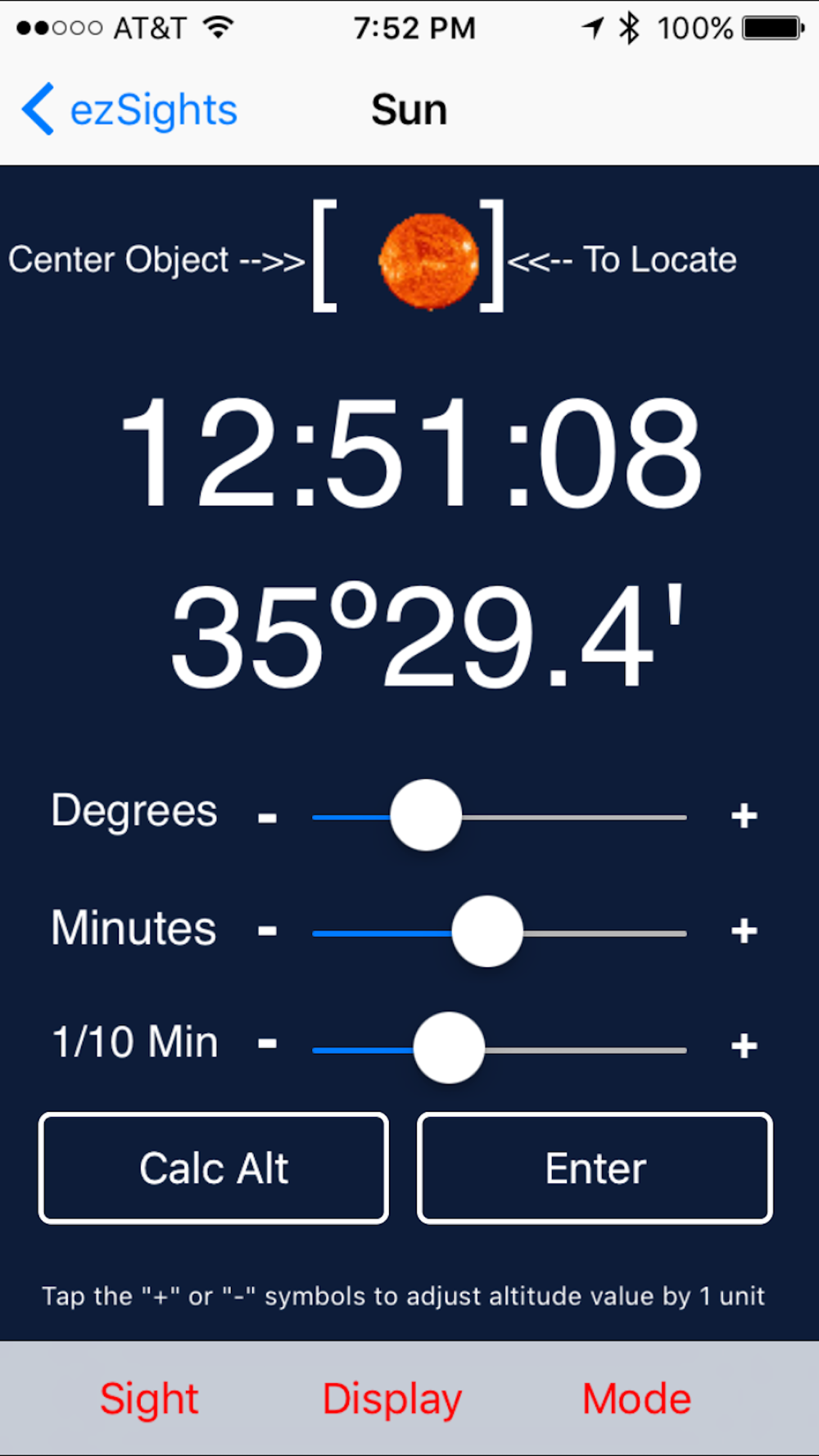Open the Display option
819x1456 pixels.
point(391,1399)
